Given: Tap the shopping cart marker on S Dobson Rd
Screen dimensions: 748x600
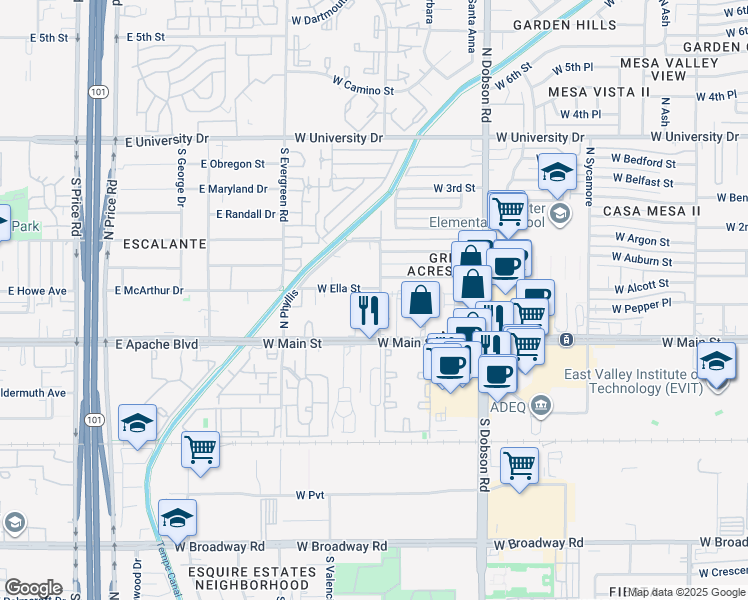Looking at the screenshot, I should (520, 465).
